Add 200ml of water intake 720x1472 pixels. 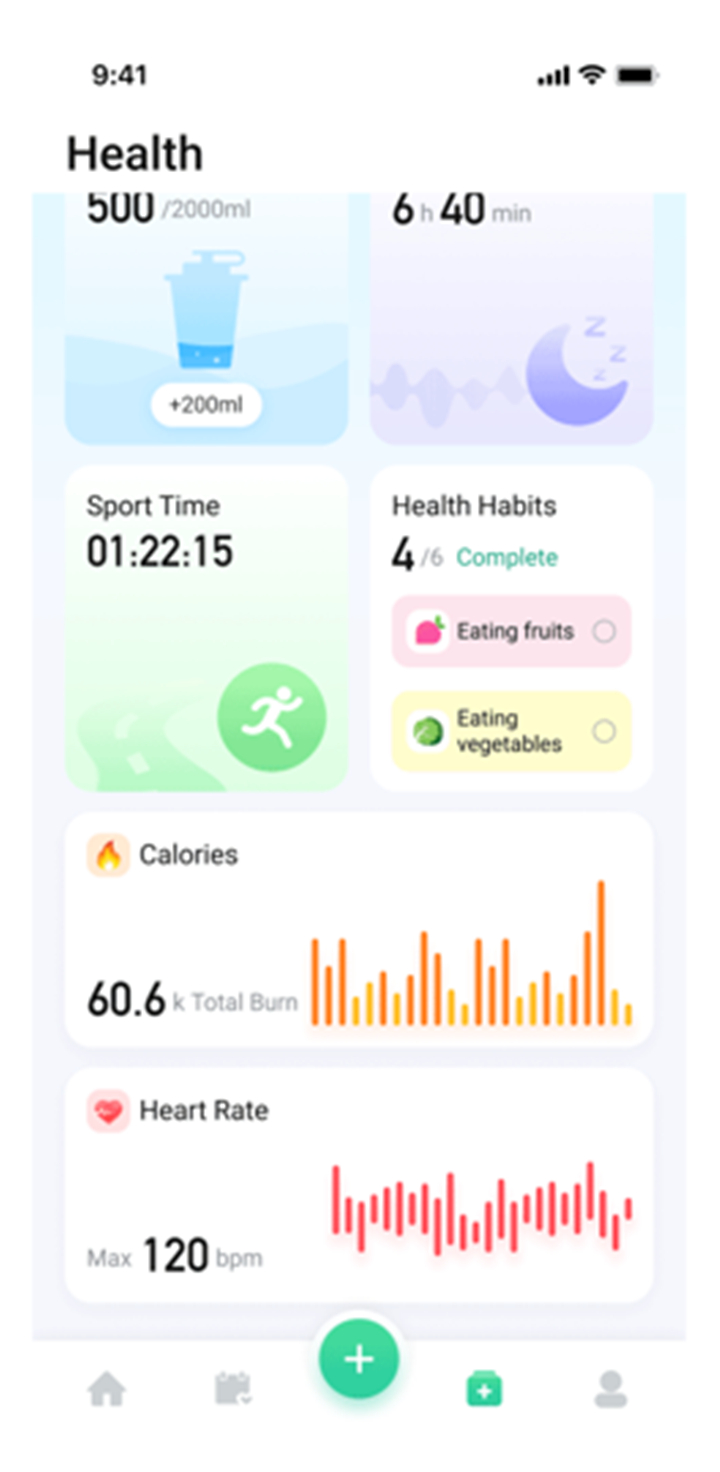click(x=206, y=406)
